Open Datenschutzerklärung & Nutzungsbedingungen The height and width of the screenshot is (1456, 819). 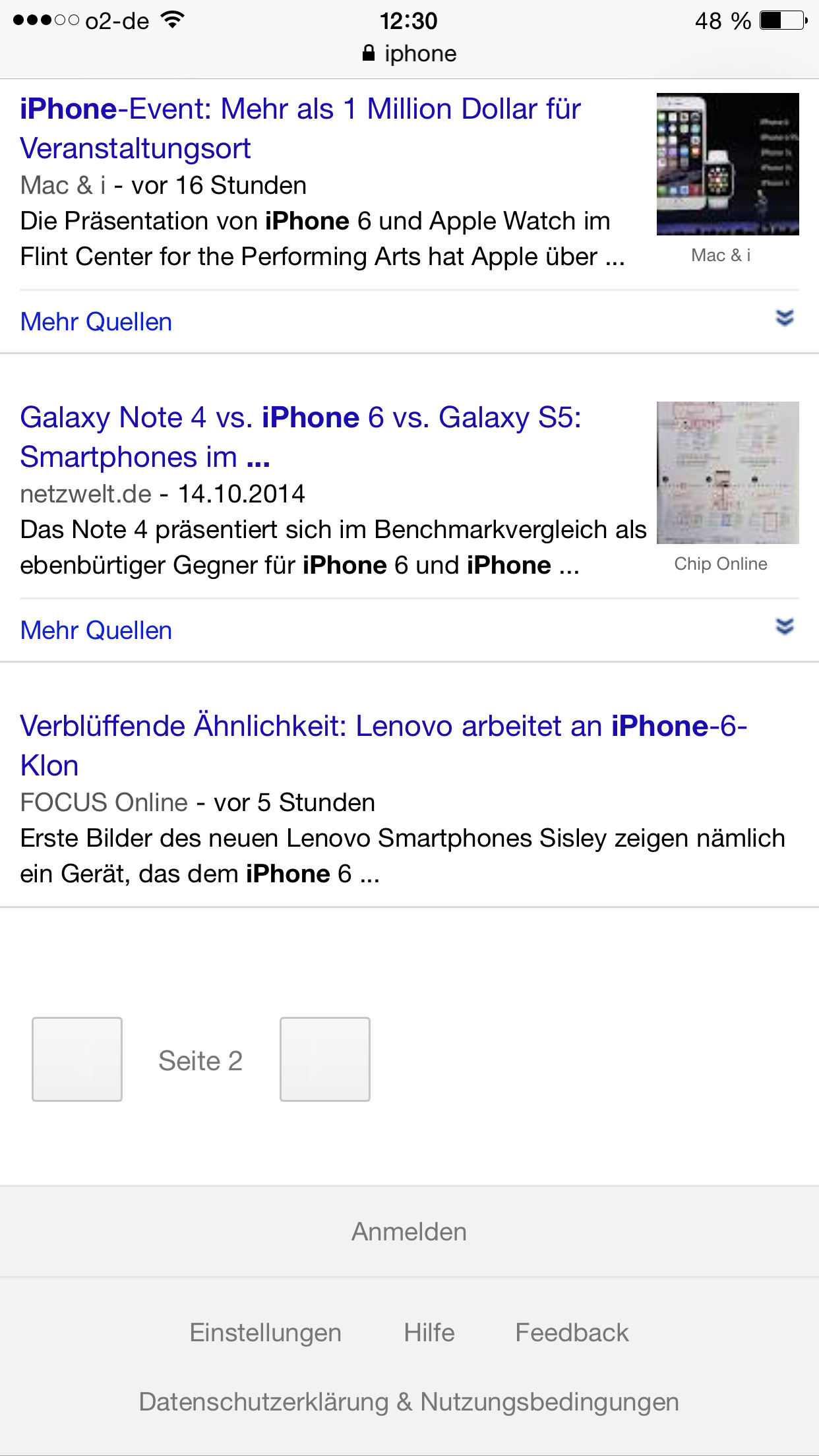tap(409, 1402)
